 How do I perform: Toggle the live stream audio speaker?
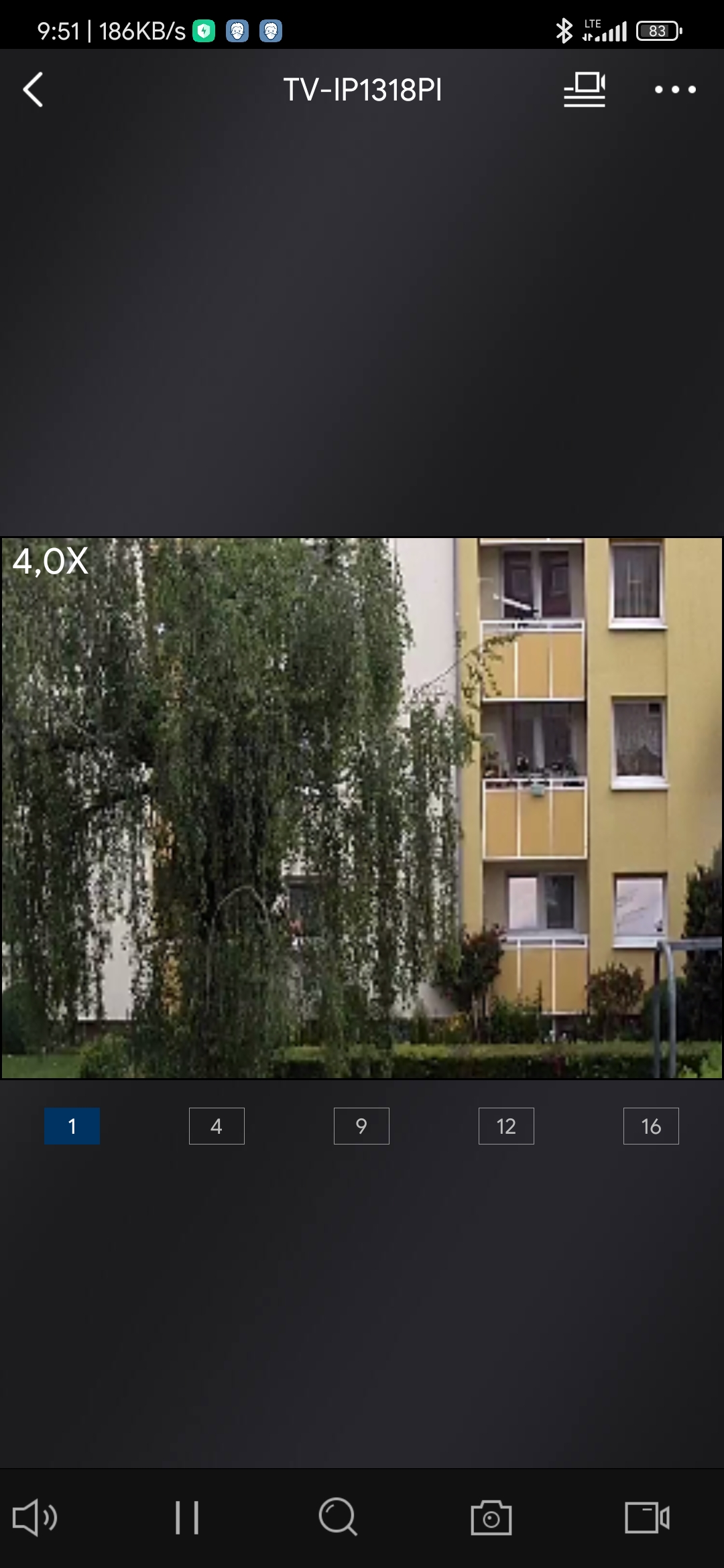[x=35, y=1518]
